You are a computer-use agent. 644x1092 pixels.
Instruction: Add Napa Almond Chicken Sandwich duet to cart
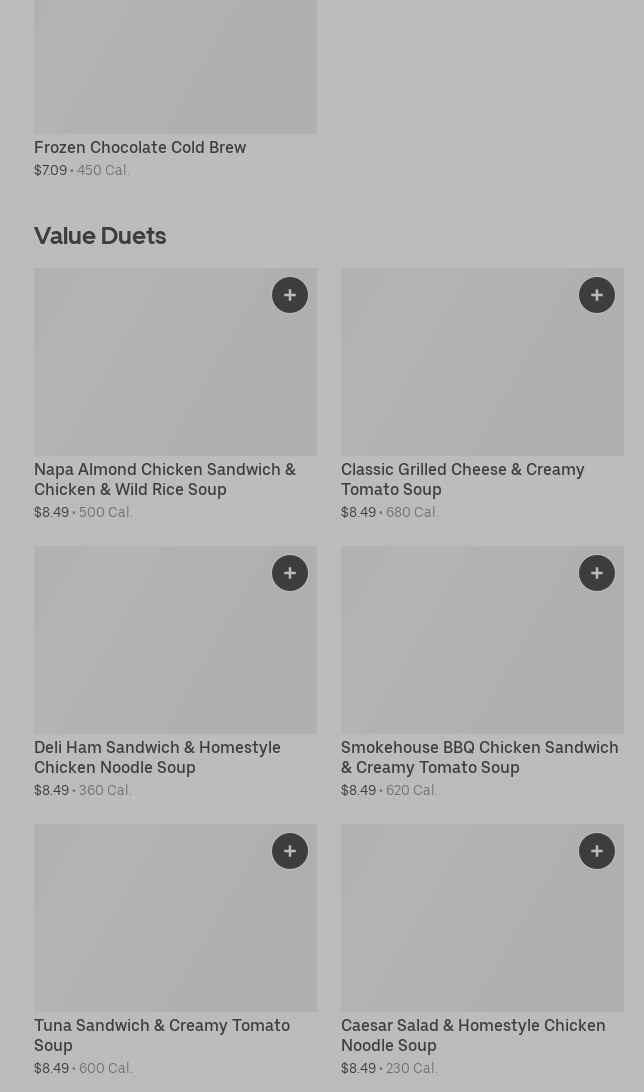point(290,295)
